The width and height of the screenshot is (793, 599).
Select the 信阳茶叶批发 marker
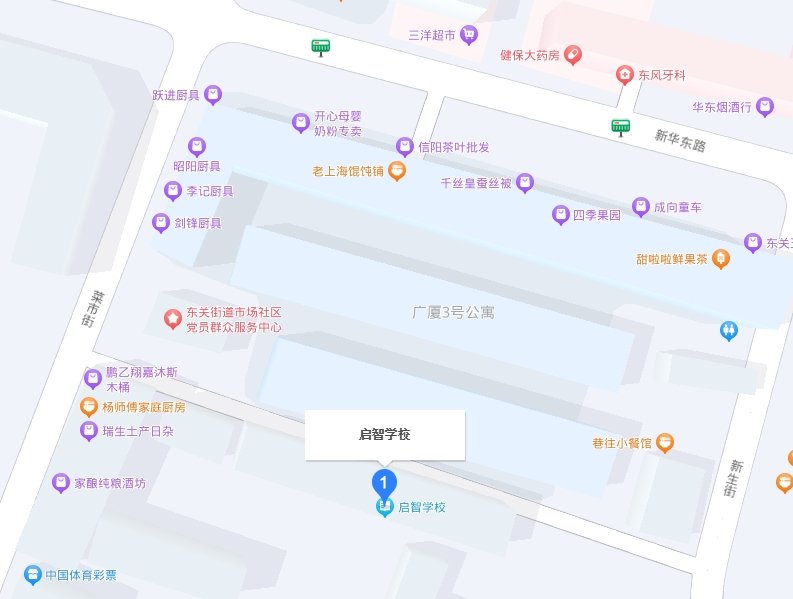(x=404, y=147)
